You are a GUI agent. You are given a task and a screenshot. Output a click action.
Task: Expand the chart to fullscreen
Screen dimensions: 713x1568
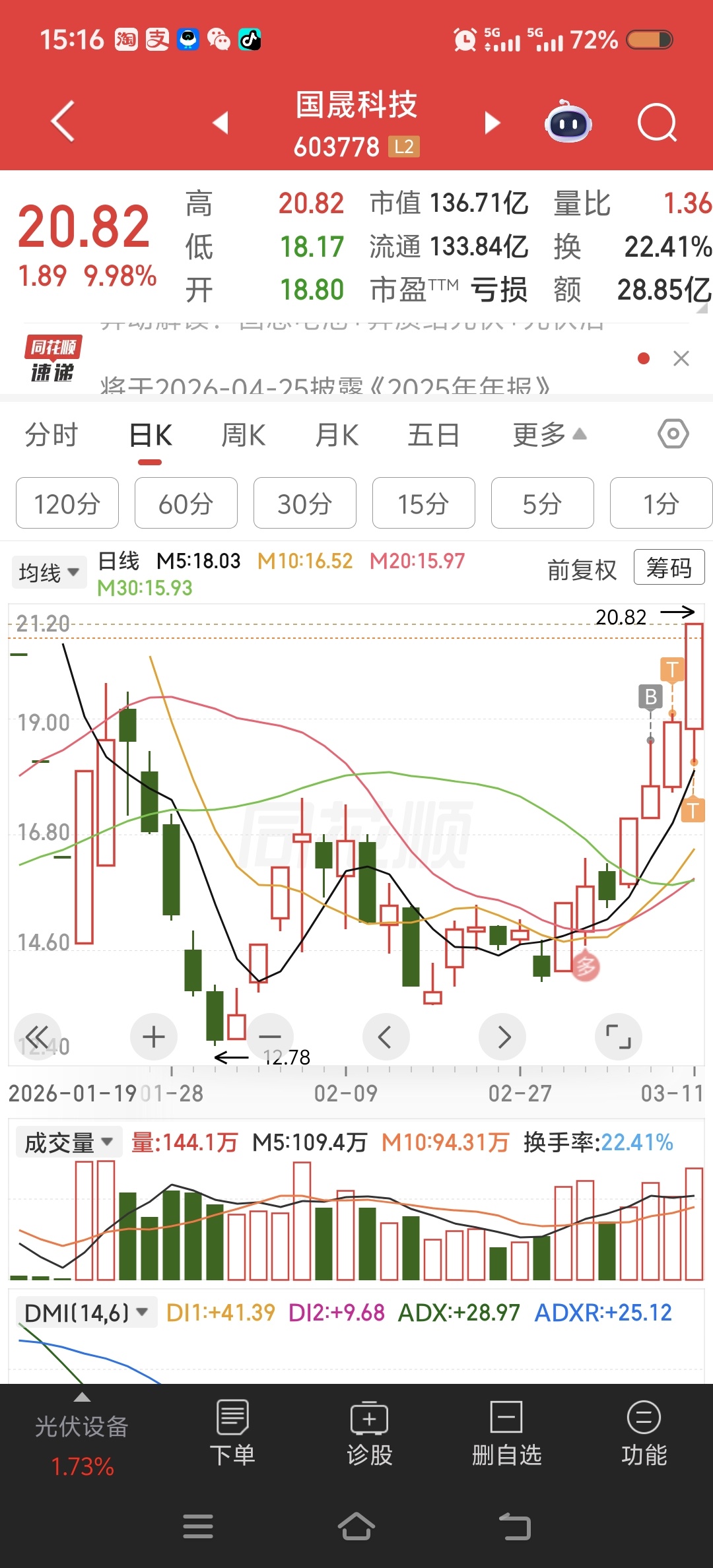click(x=619, y=1037)
